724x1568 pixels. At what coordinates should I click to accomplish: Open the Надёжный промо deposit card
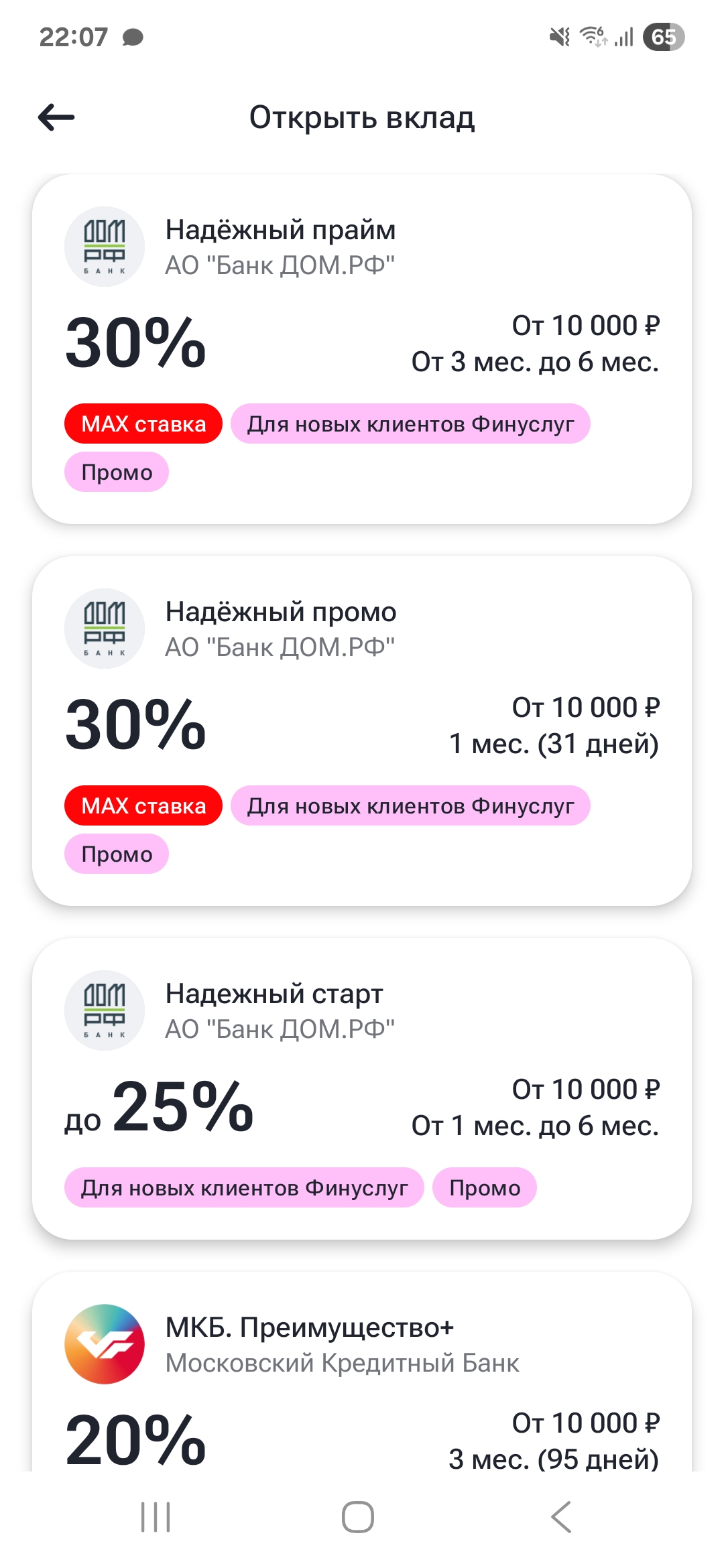point(362,731)
